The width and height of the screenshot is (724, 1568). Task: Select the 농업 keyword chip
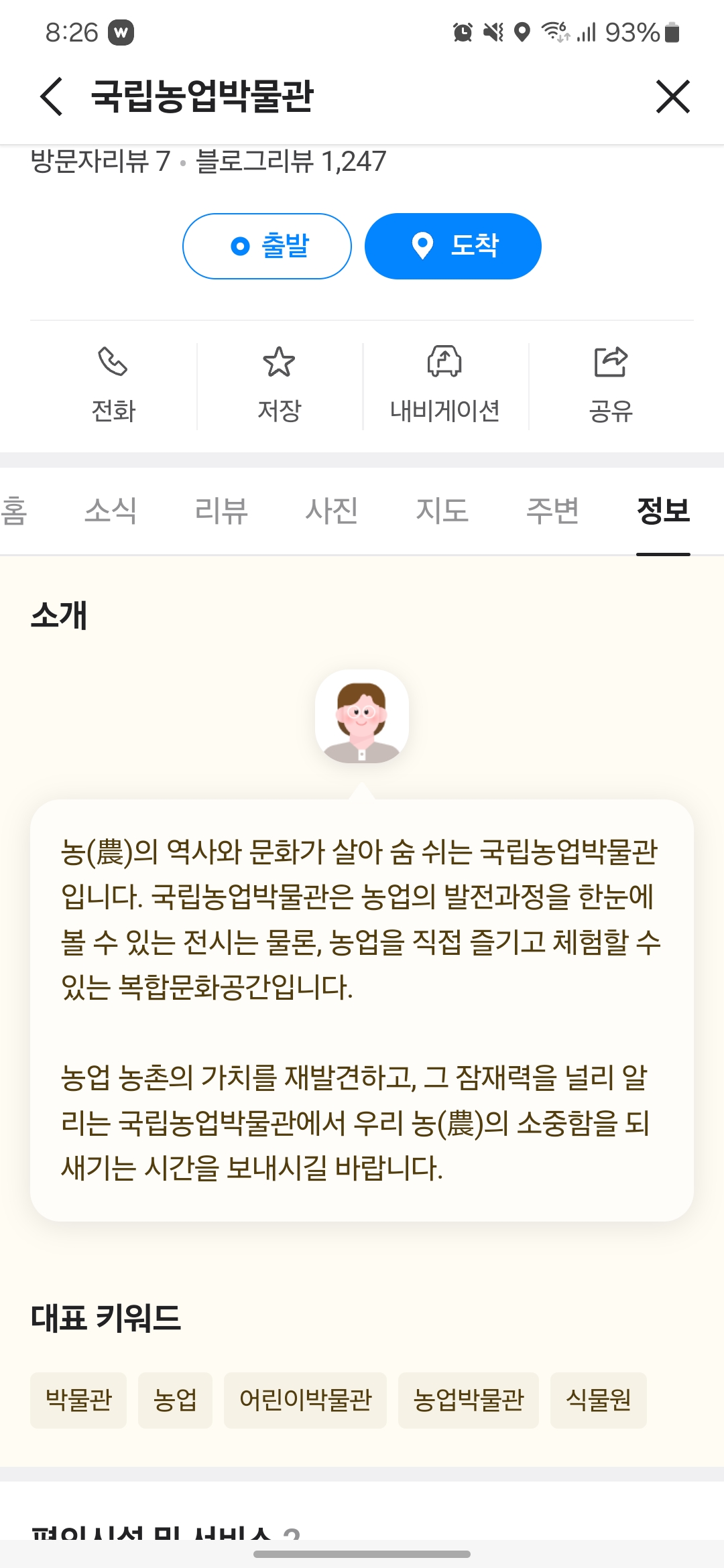[x=175, y=1400]
